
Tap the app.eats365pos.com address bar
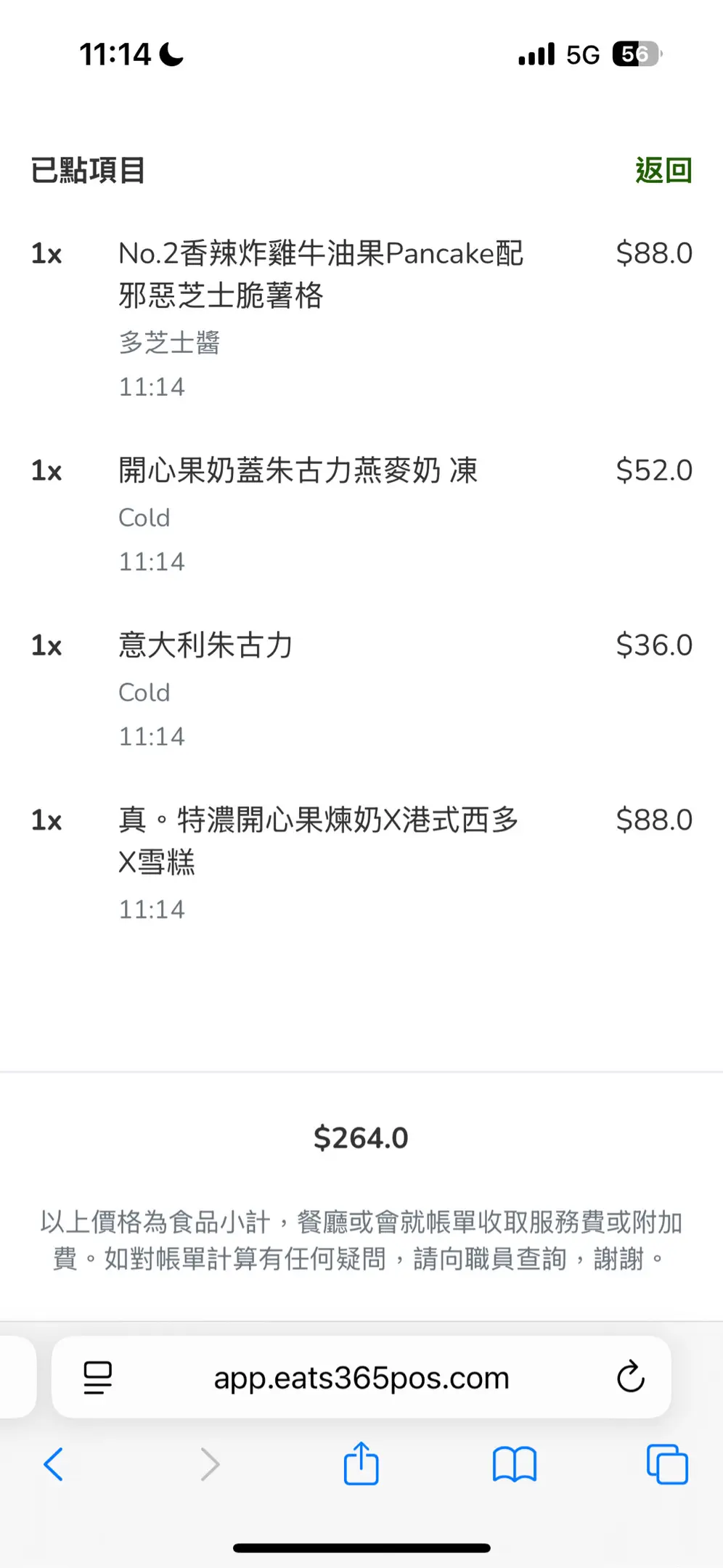pos(361,1377)
